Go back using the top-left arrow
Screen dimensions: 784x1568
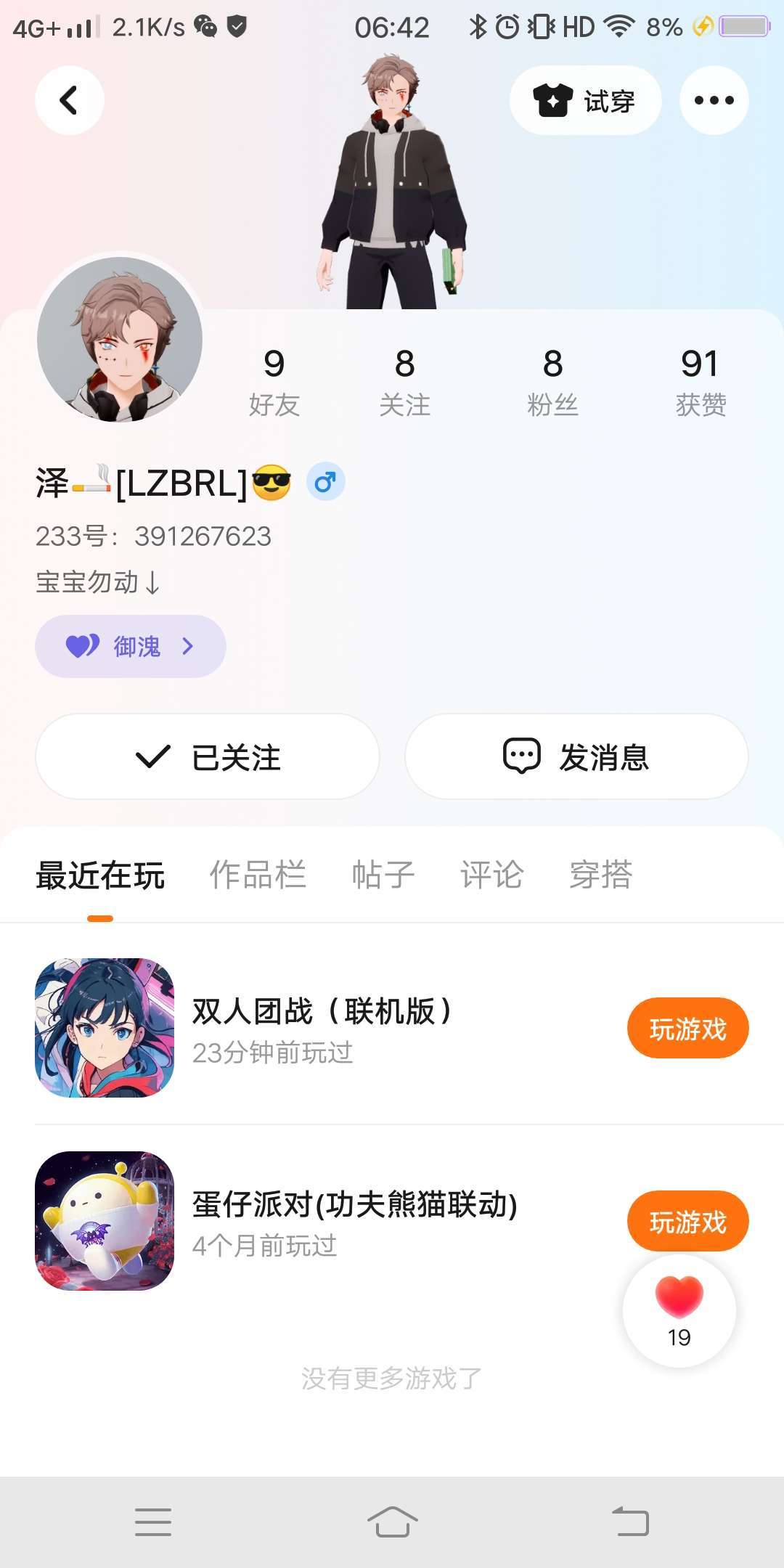69,100
